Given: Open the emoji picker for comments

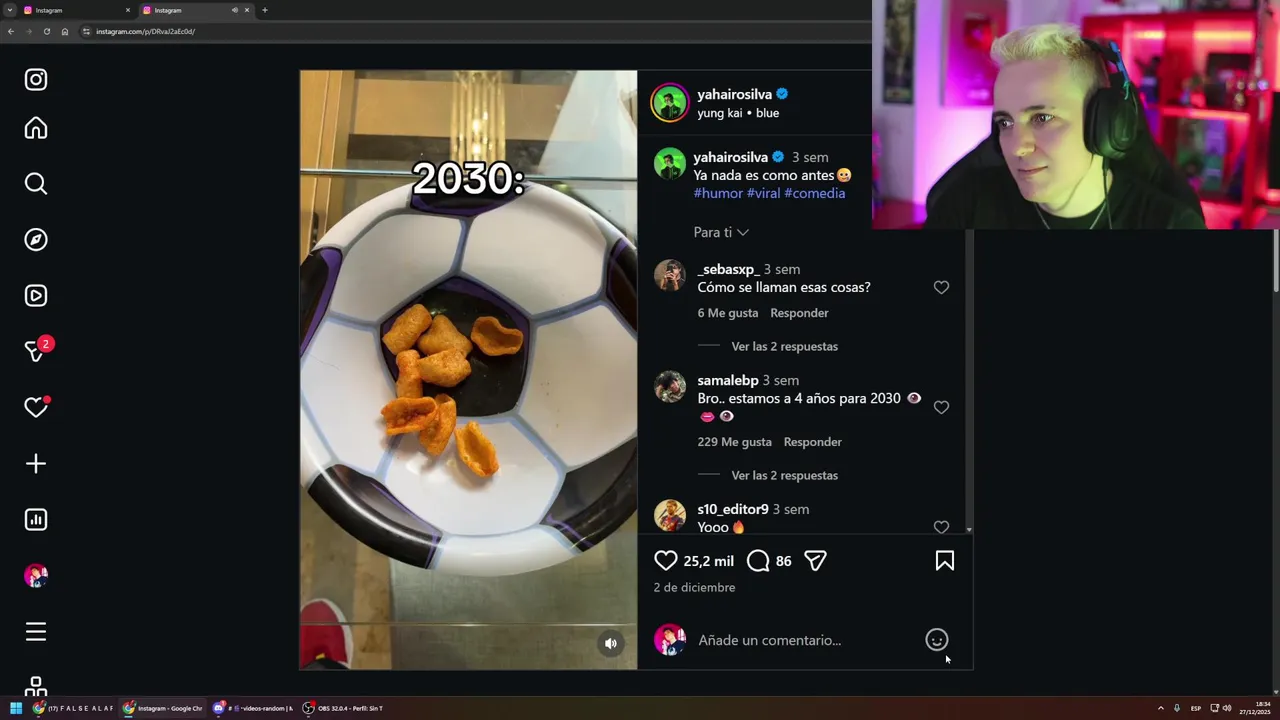Looking at the screenshot, I should click(936, 640).
